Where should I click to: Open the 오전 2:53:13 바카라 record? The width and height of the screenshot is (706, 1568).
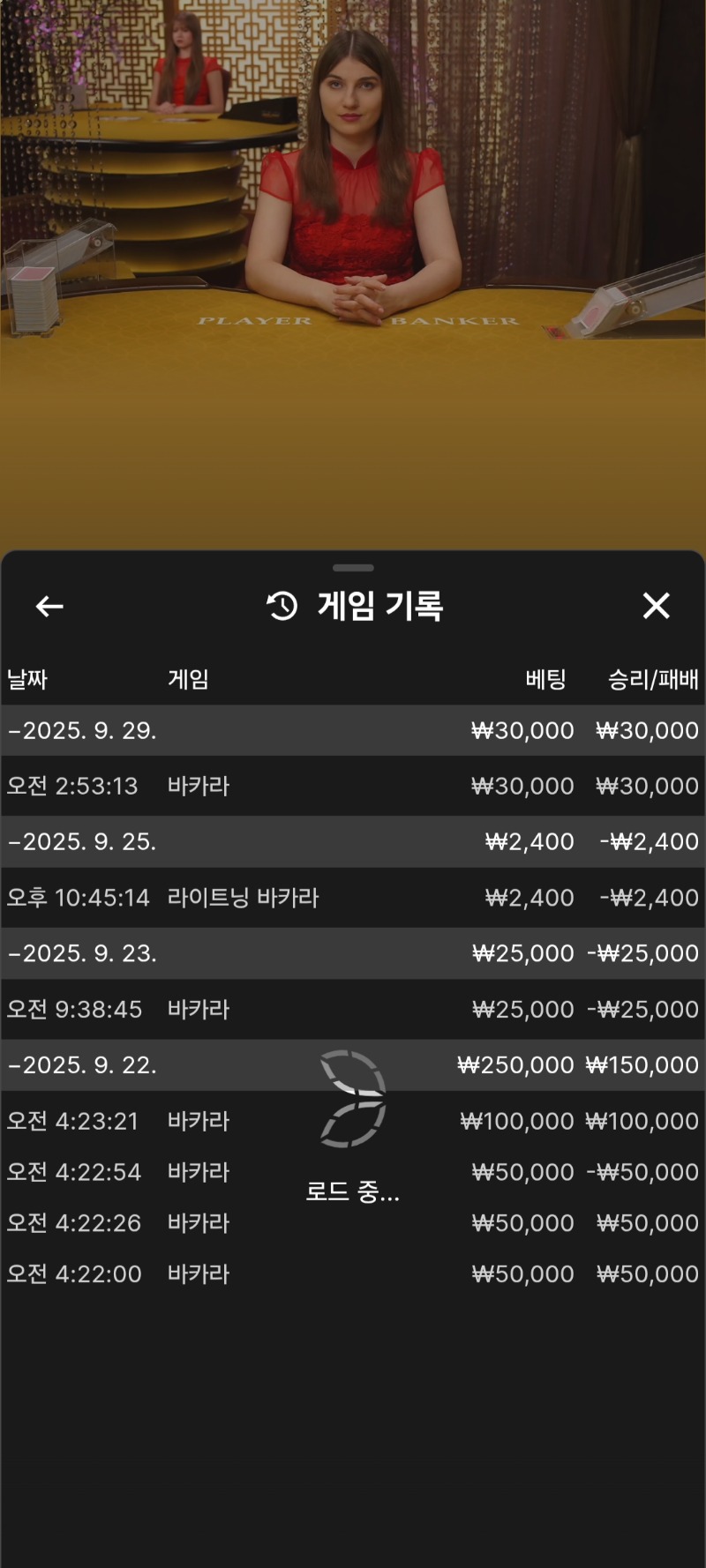click(x=353, y=786)
